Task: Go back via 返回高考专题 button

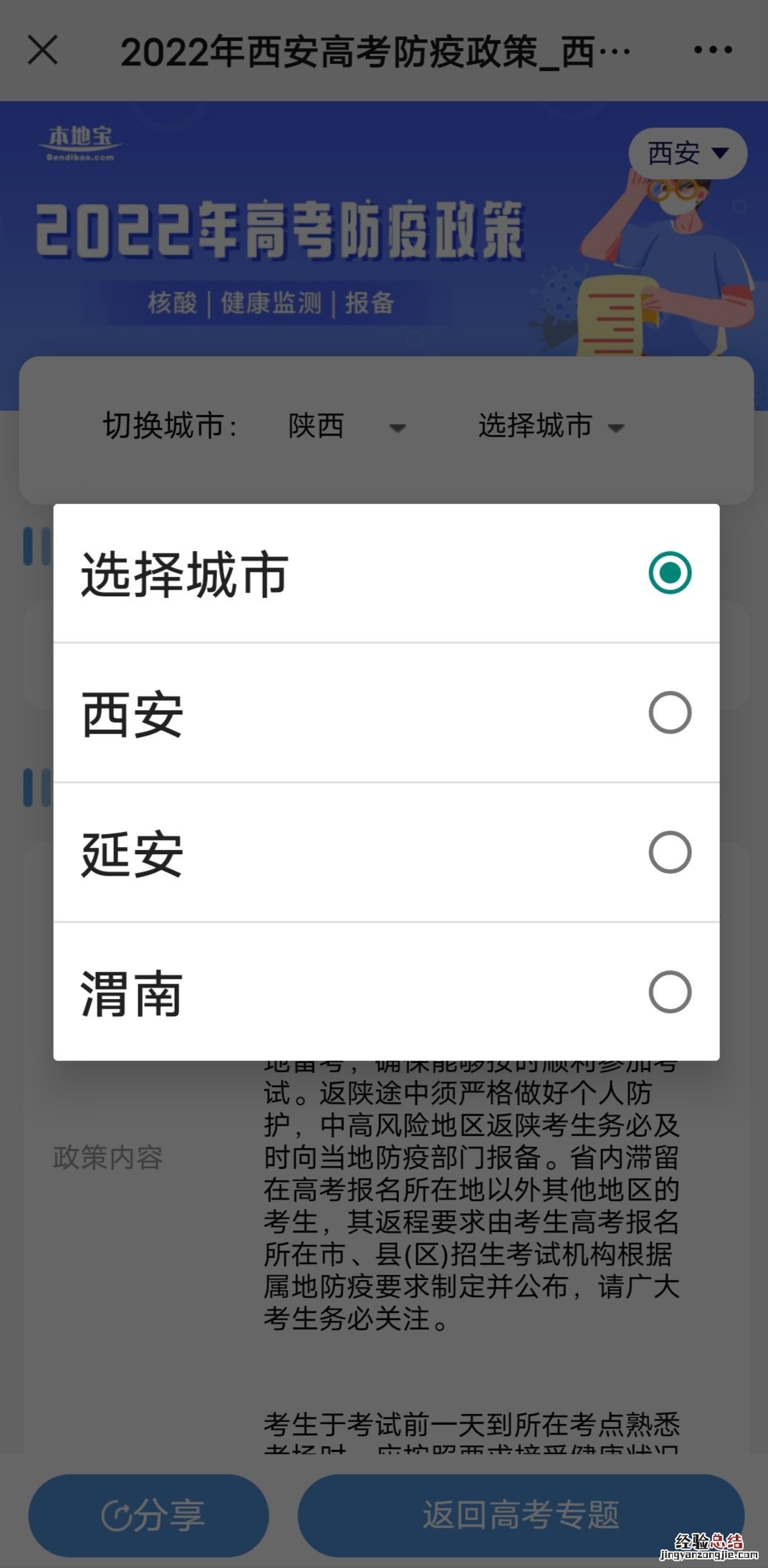Action: (521, 1515)
